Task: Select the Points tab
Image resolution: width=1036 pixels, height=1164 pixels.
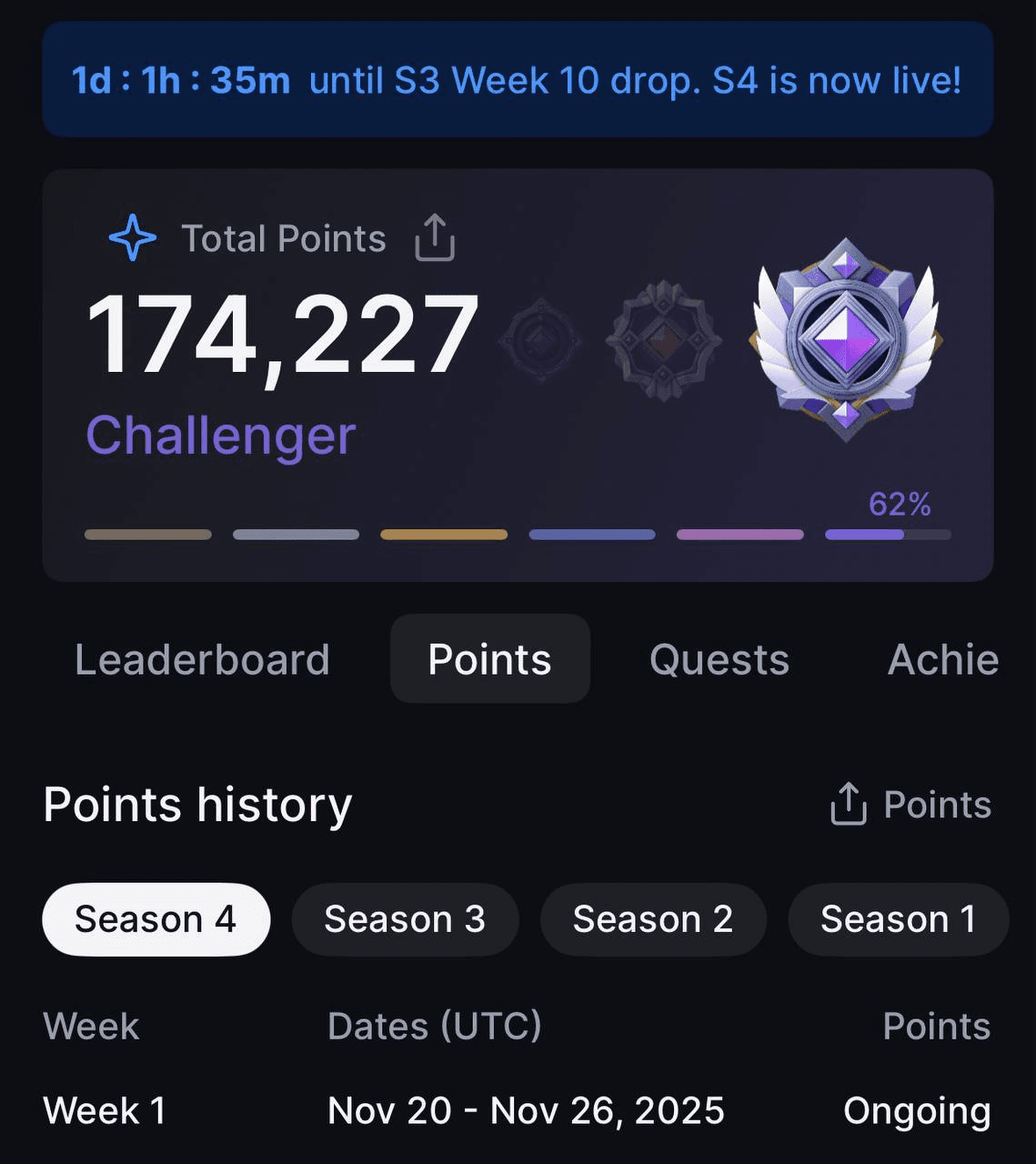Action: coord(489,659)
